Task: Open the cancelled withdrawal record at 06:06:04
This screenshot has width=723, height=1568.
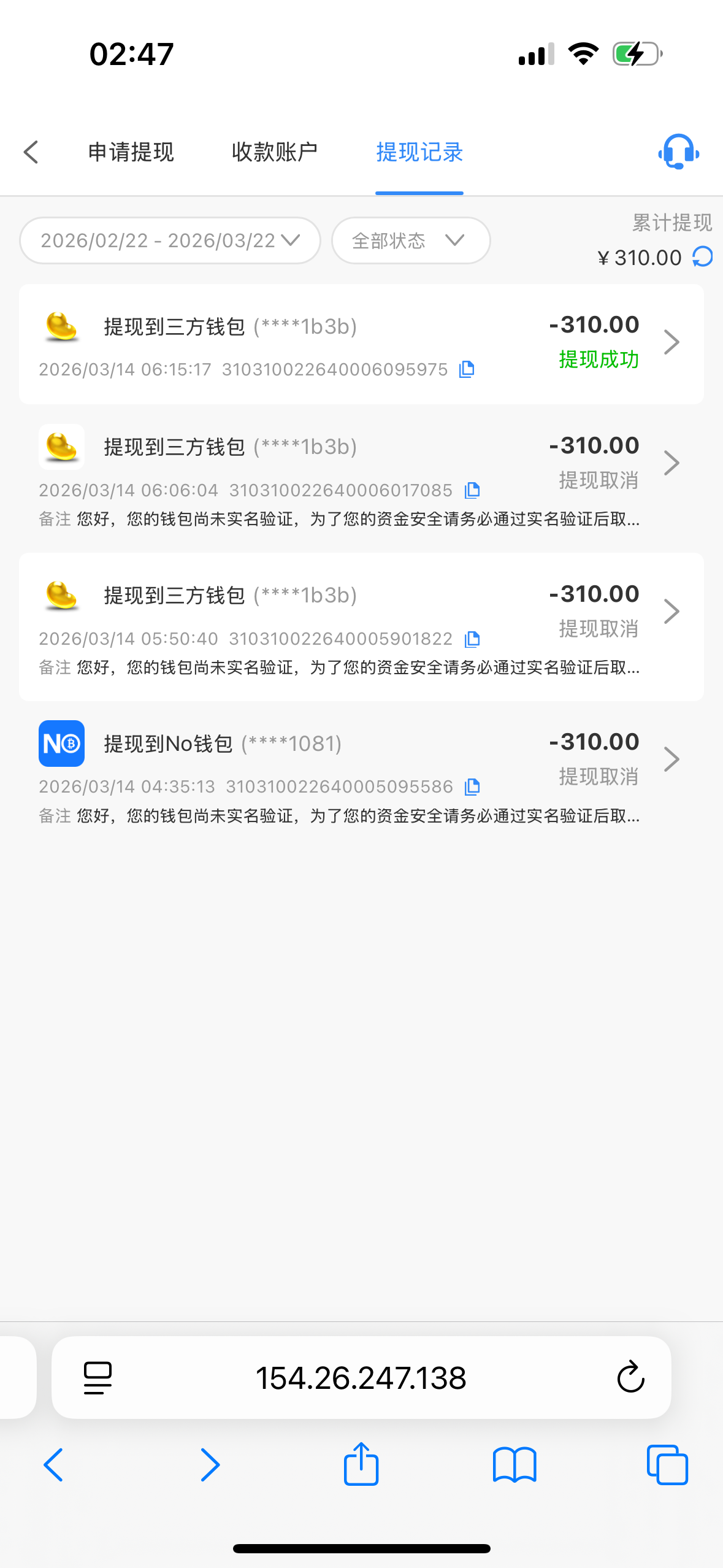Action: coord(361,464)
